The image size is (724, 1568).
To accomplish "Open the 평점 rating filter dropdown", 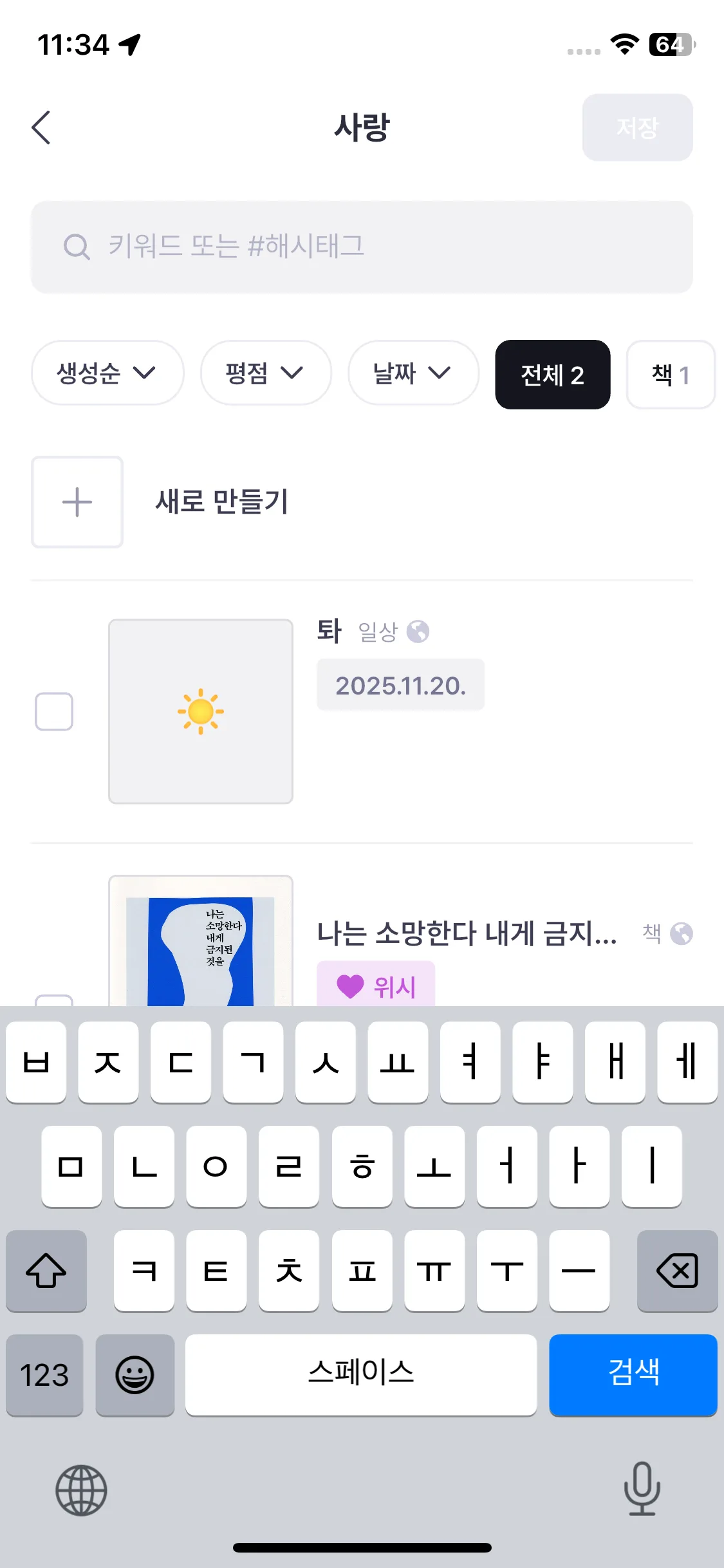I will tap(266, 373).
